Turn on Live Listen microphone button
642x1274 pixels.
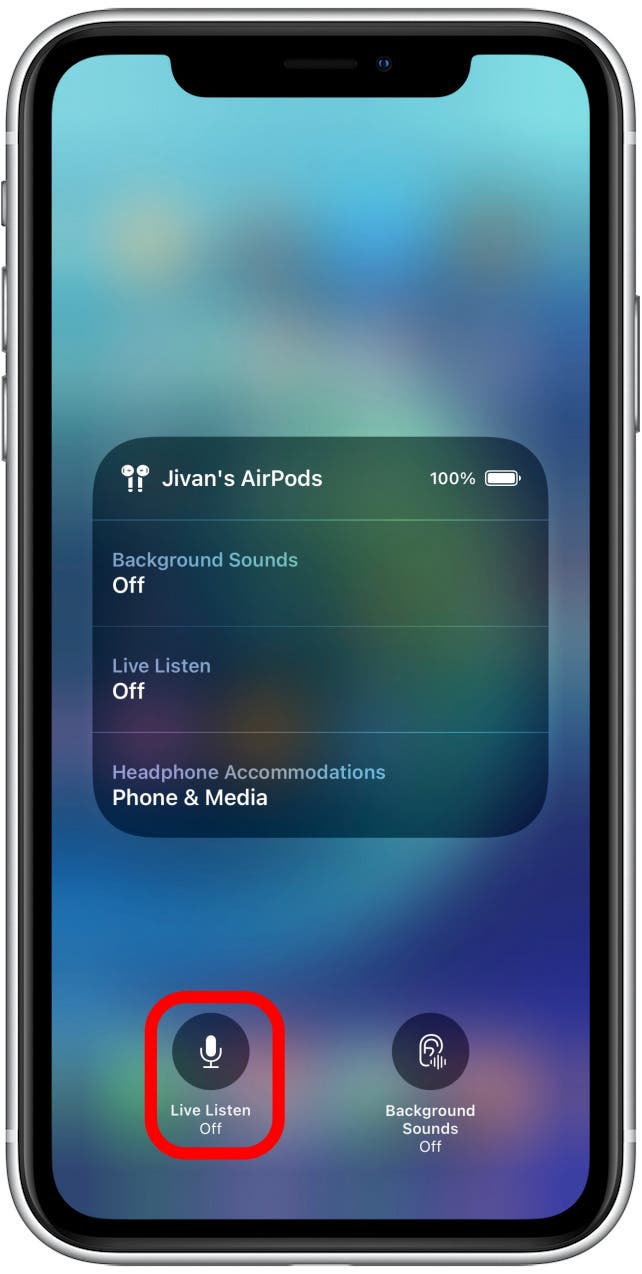click(210, 1051)
